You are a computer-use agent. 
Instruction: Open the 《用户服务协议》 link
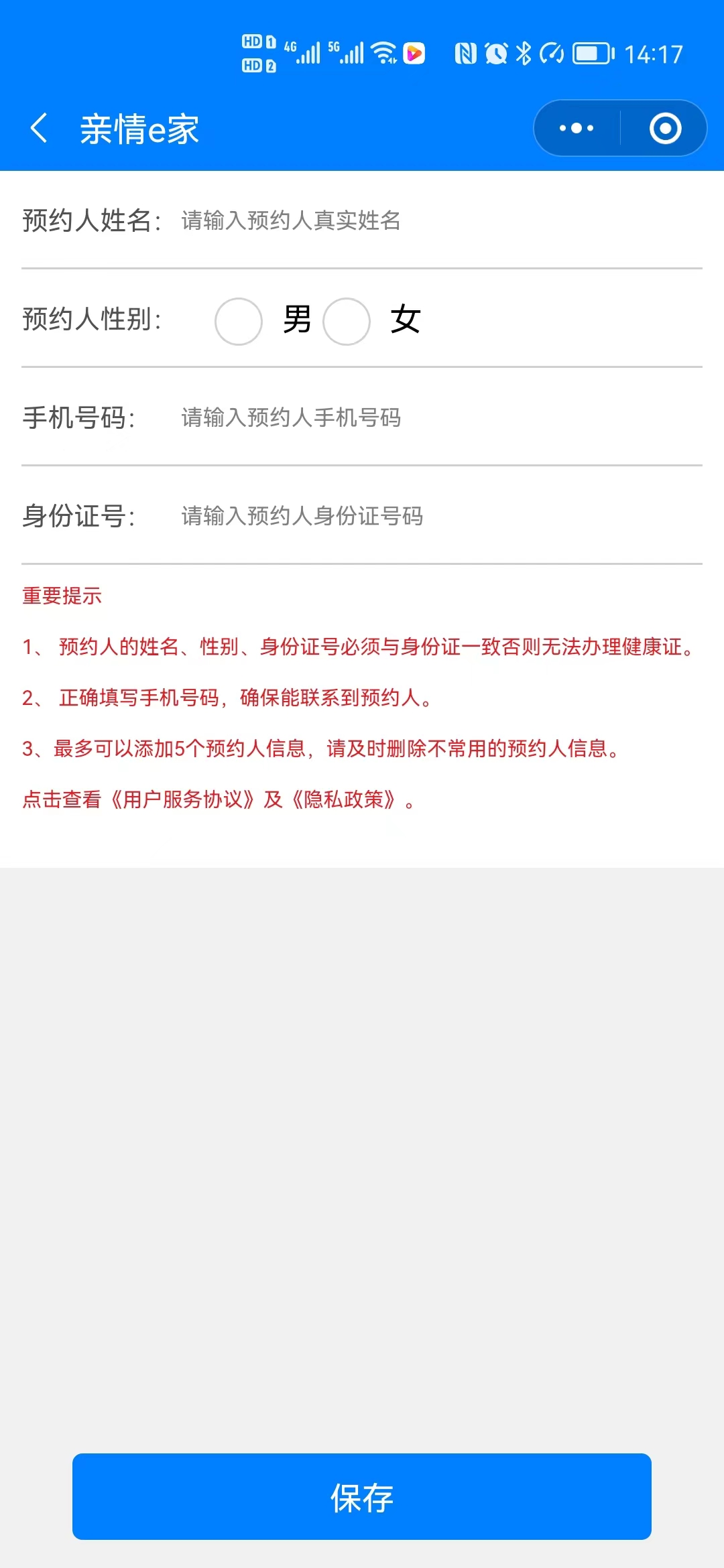pos(182,799)
